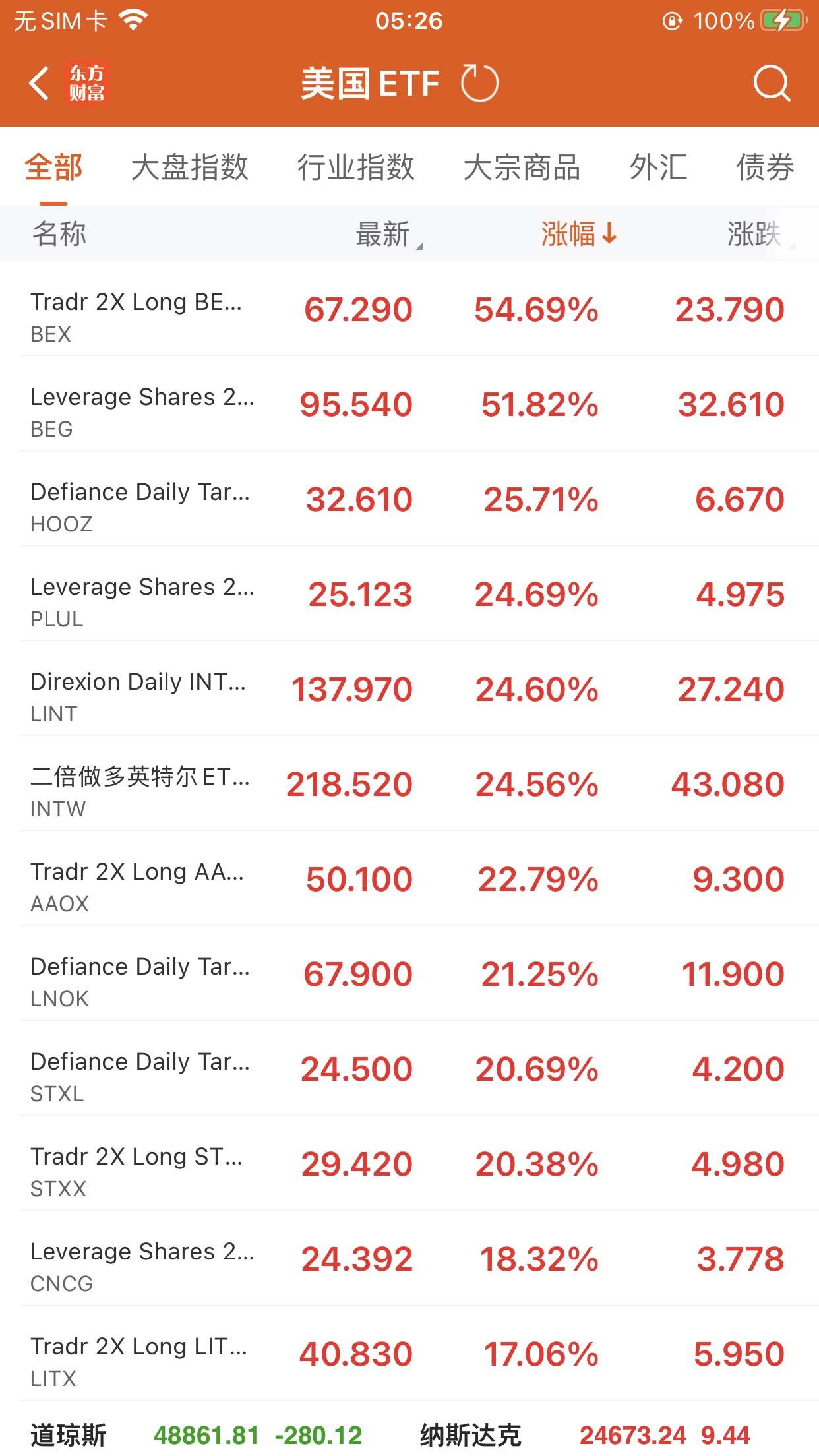View the LINT ETF quote

pos(409,690)
